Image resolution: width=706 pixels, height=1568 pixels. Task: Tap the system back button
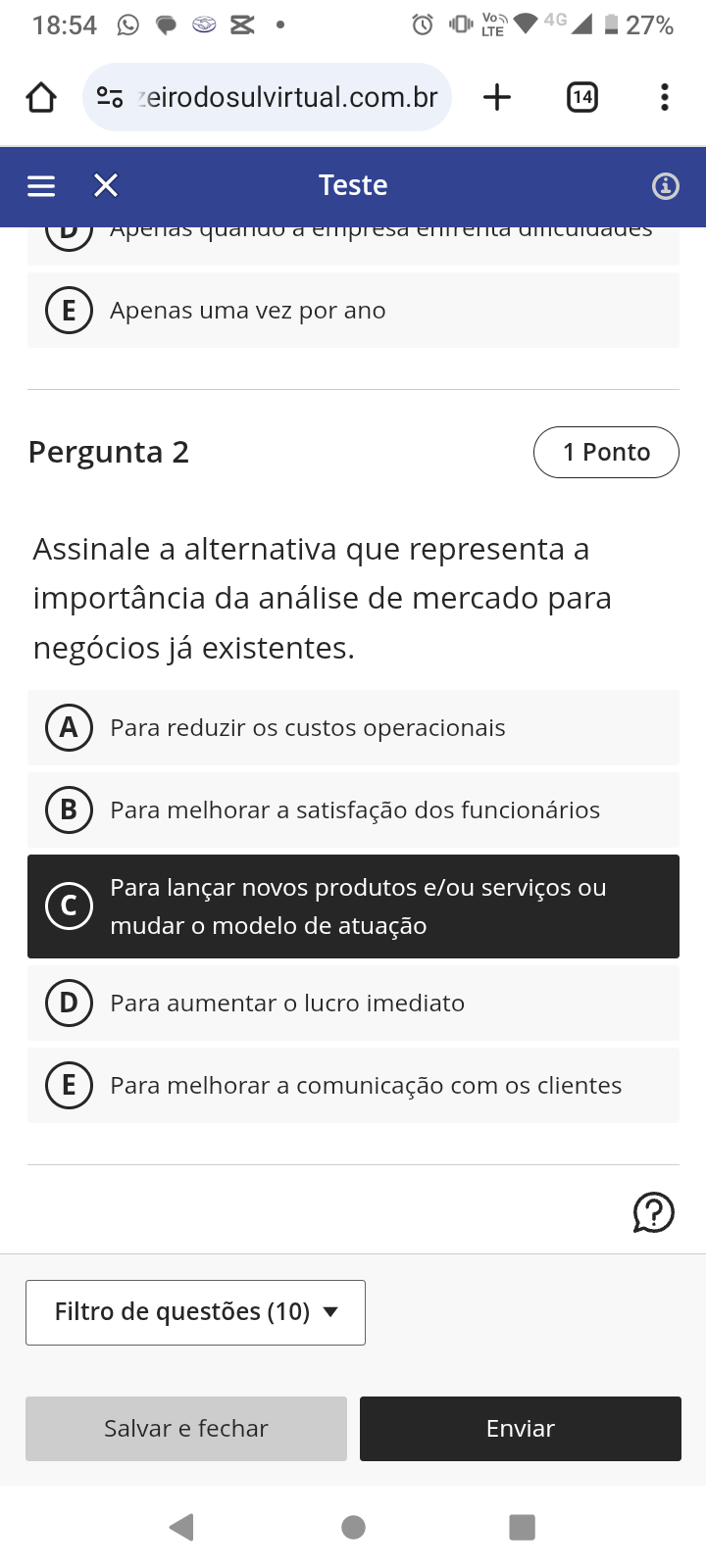[181, 1527]
